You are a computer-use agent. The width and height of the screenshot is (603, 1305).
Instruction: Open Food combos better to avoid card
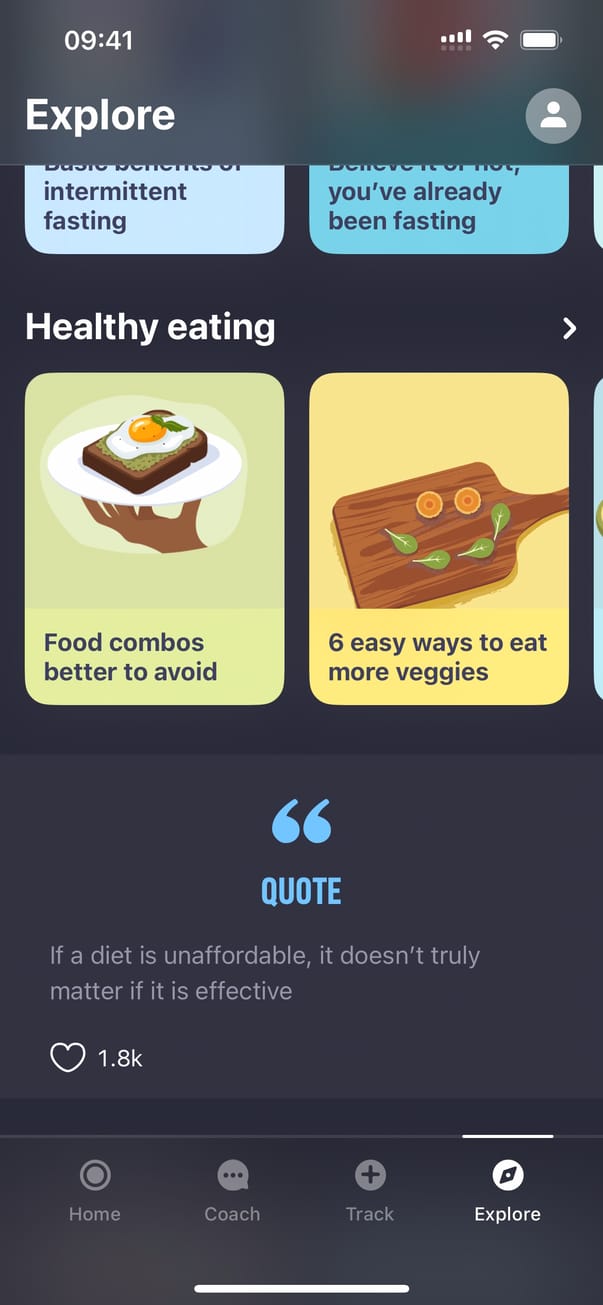click(154, 538)
